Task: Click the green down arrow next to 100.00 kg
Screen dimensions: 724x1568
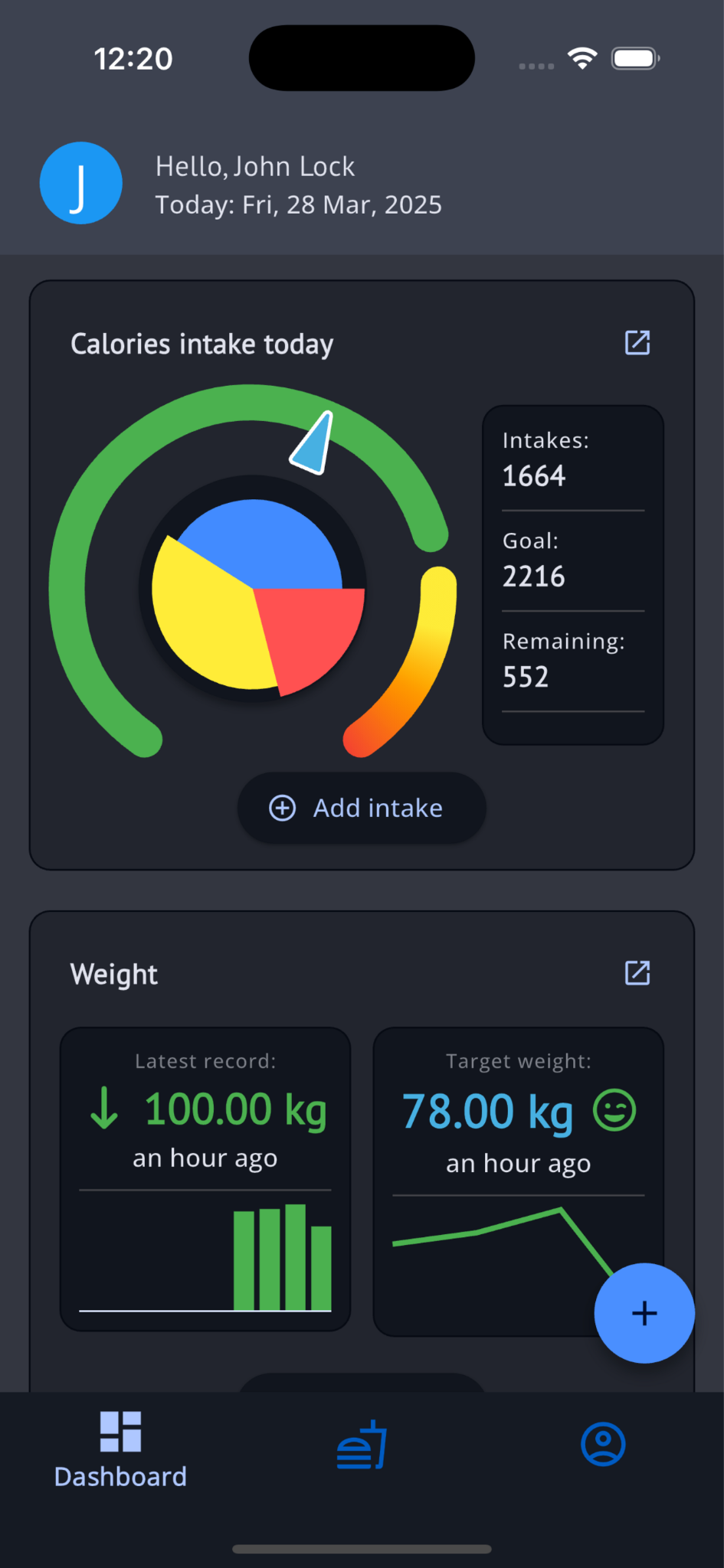Action: click(106, 1108)
